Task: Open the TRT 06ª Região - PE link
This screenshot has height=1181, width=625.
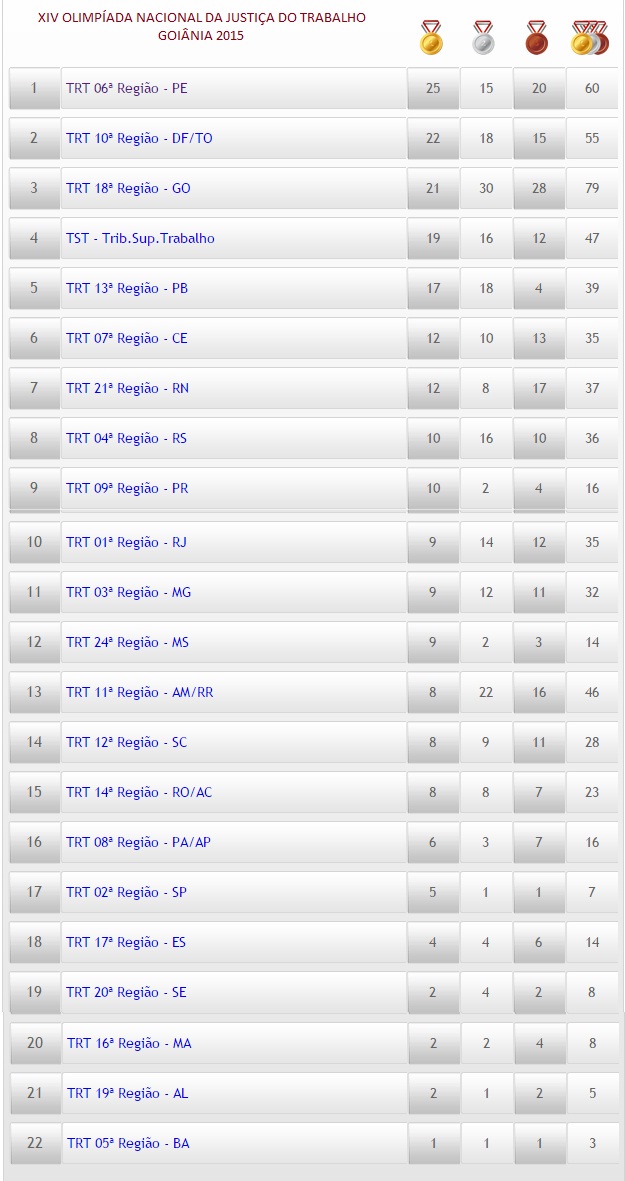Action: (x=127, y=88)
